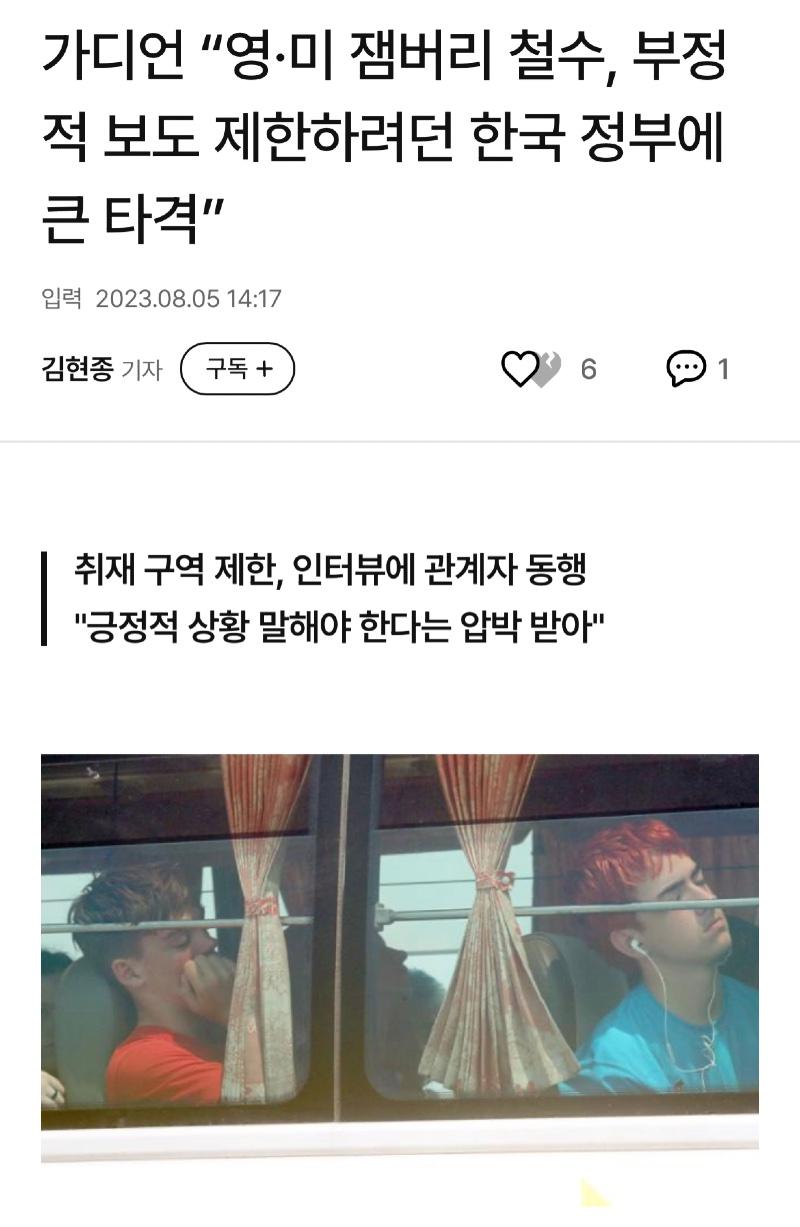Enlarge the article photo of bus passengers
The height and width of the screenshot is (1227, 800).
click(x=400, y=942)
